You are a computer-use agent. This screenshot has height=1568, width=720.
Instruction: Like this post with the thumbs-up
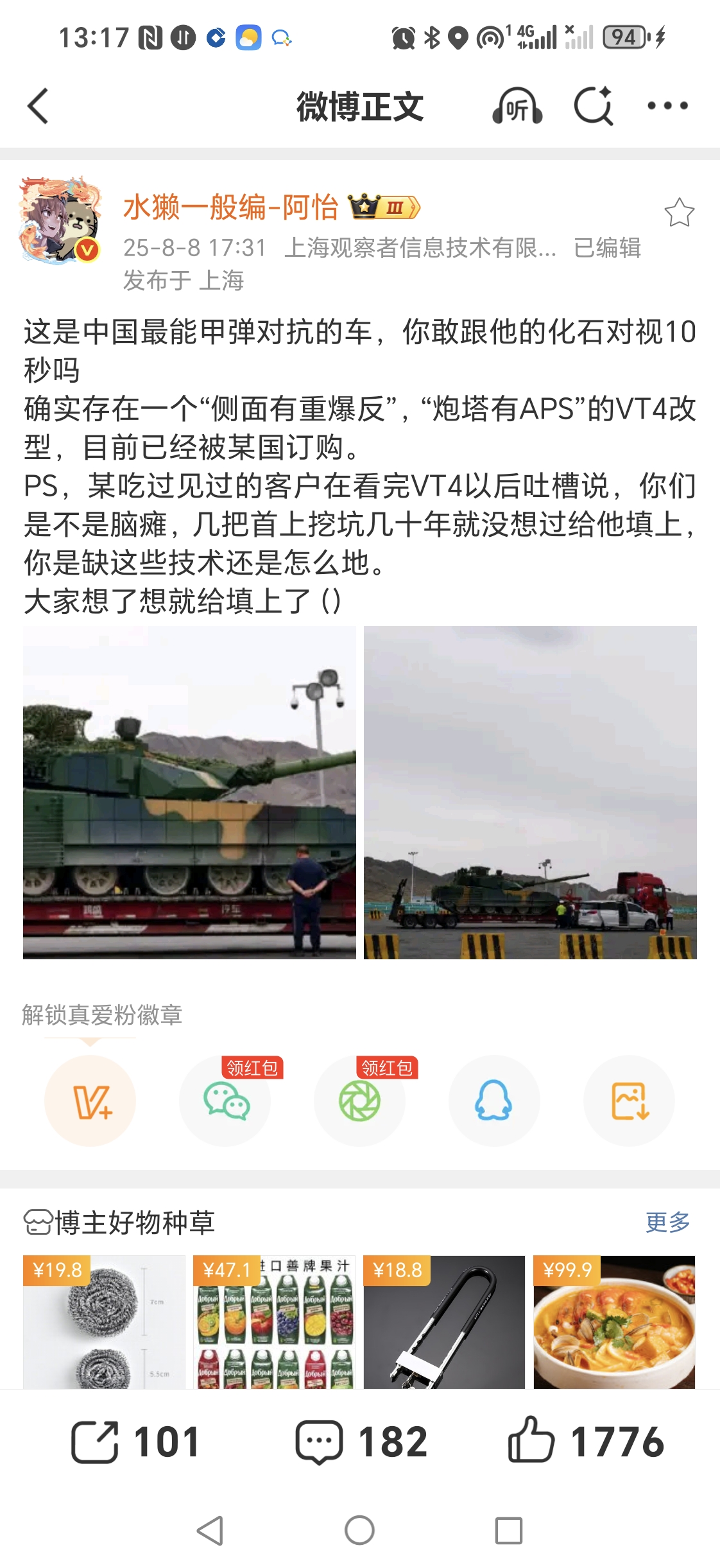click(585, 1442)
